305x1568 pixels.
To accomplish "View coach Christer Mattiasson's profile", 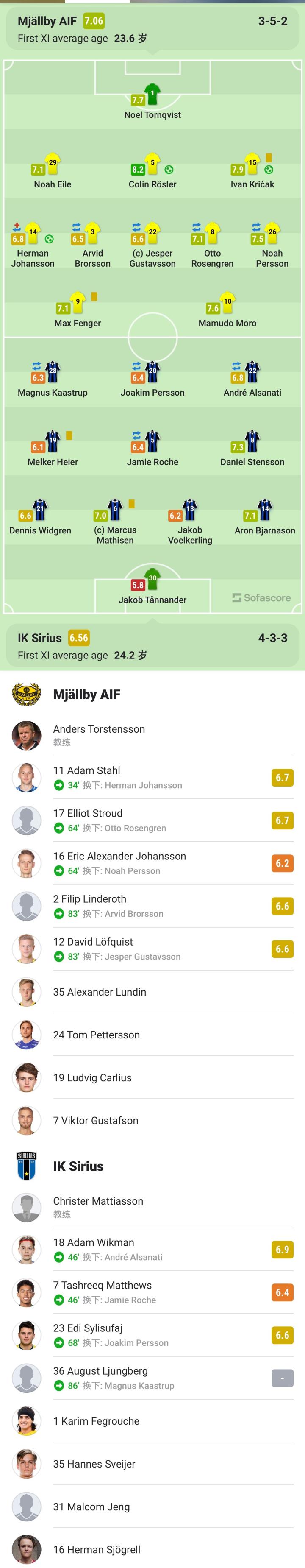I will pyautogui.click(x=98, y=1206).
